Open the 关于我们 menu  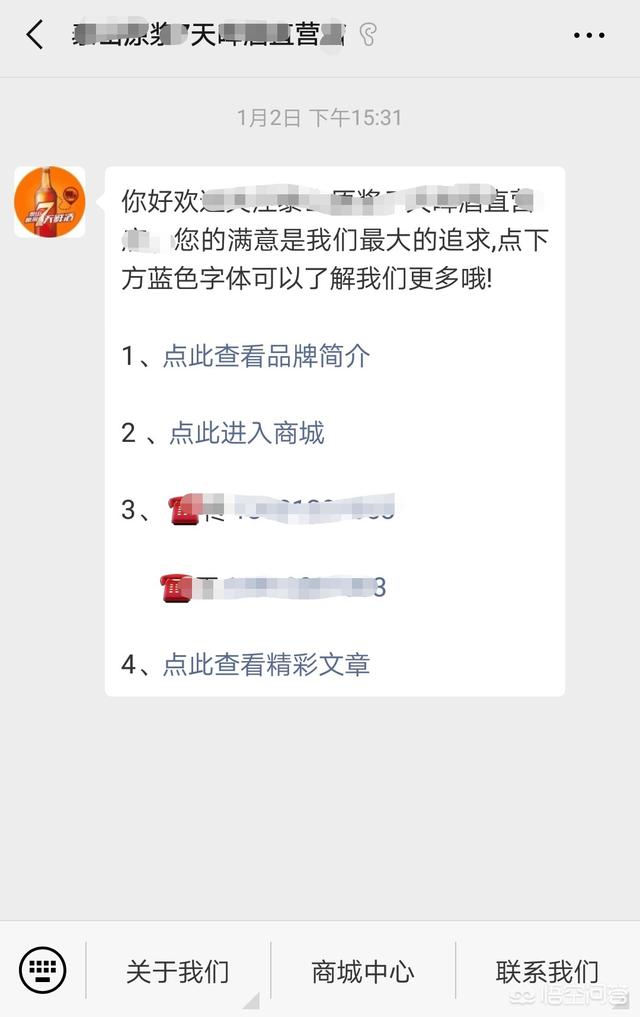[x=178, y=971]
